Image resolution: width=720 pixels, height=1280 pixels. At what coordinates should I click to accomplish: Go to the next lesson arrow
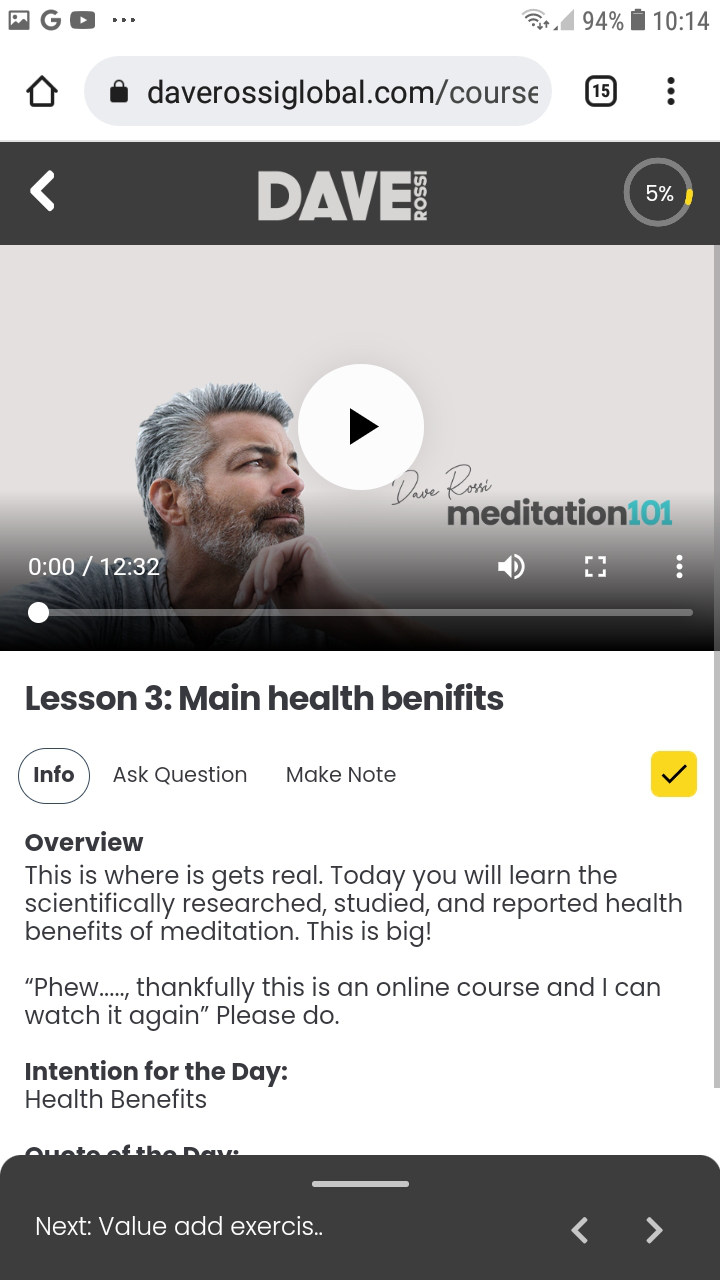(x=654, y=1229)
